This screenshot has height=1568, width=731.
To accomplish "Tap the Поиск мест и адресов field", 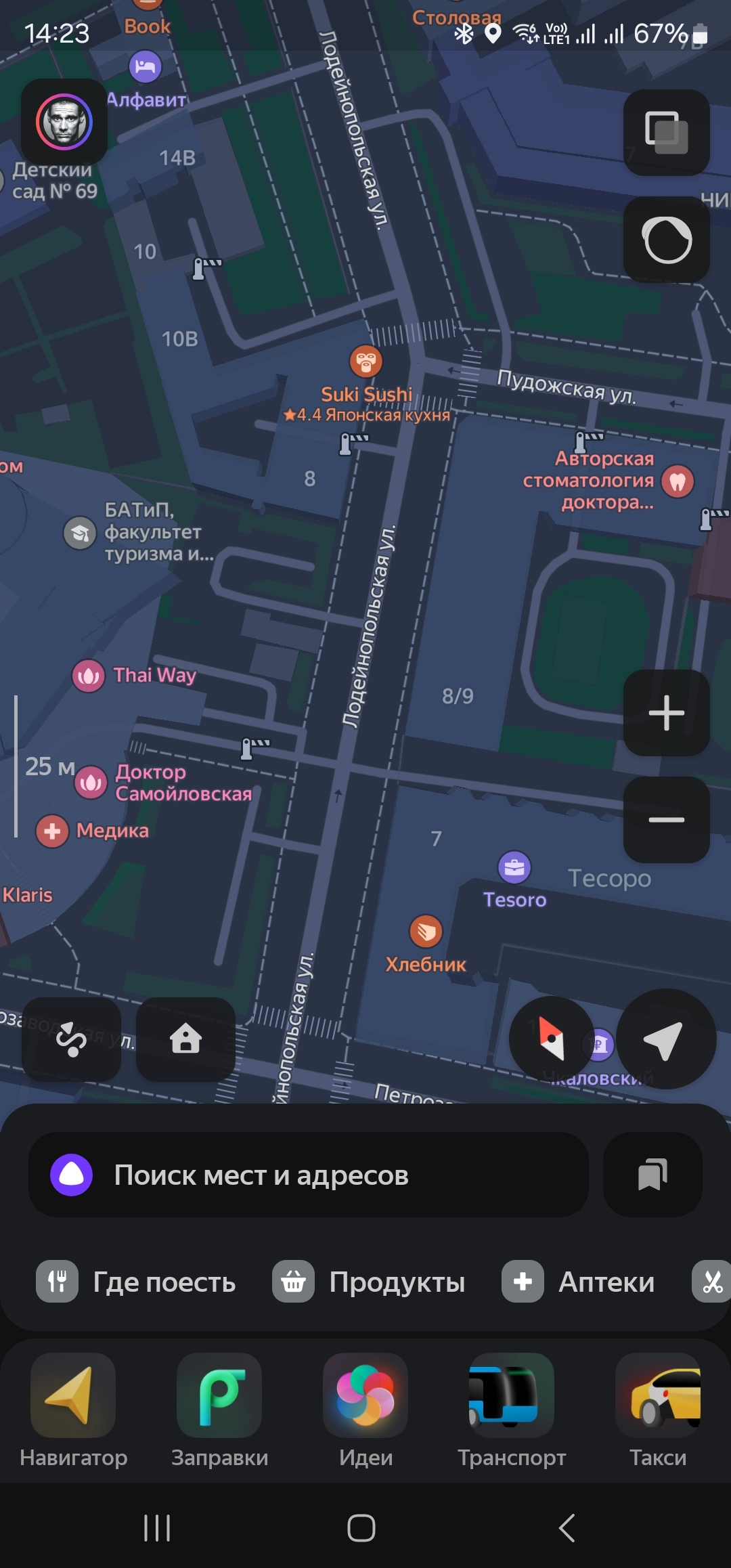I will 308,1175.
